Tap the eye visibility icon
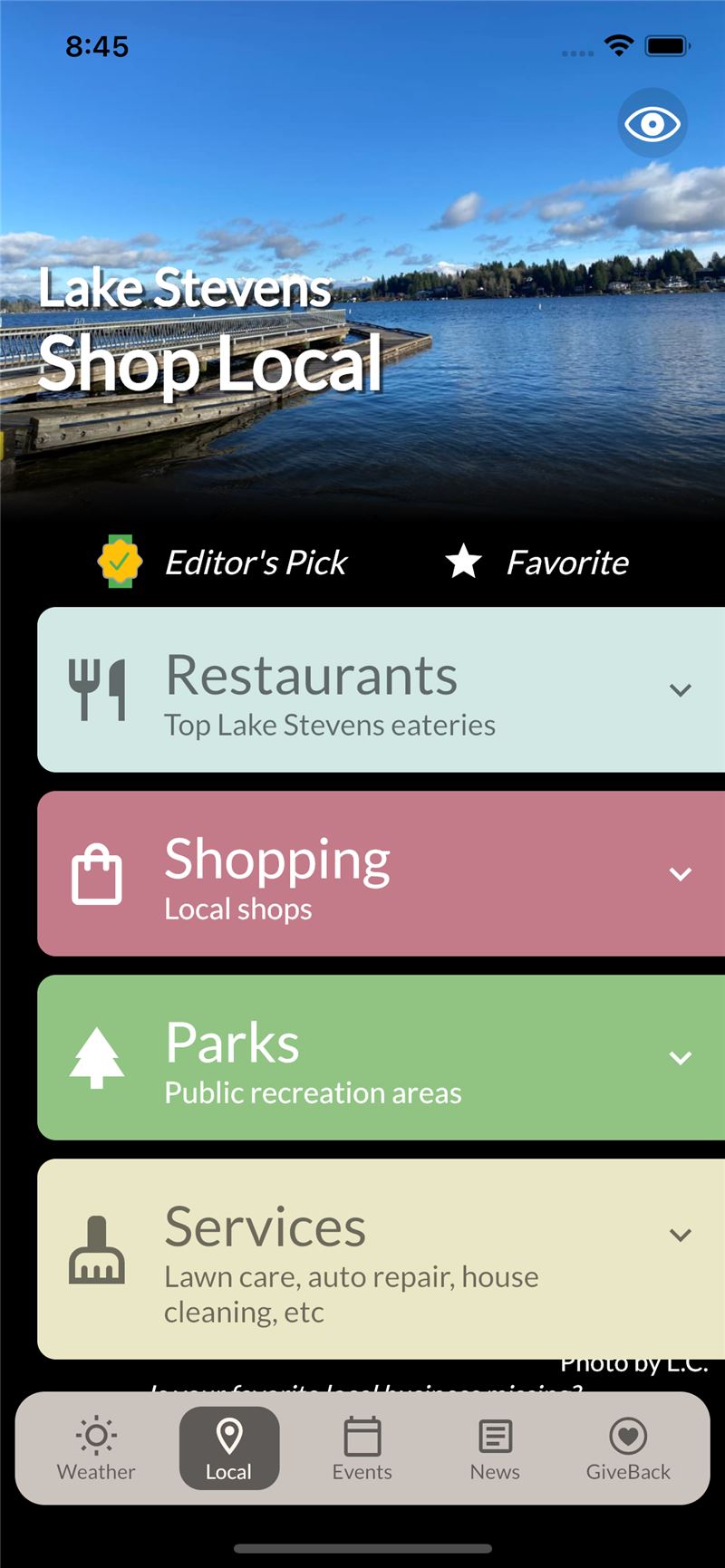 (652, 123)
